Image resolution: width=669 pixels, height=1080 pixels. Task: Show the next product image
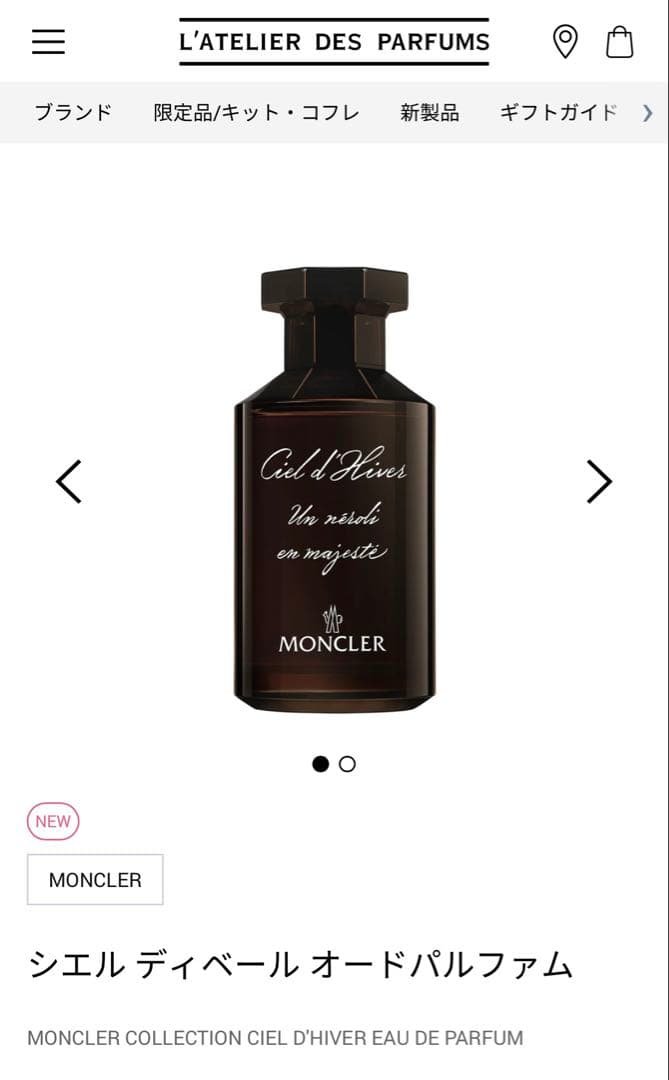tap(598, 481)
